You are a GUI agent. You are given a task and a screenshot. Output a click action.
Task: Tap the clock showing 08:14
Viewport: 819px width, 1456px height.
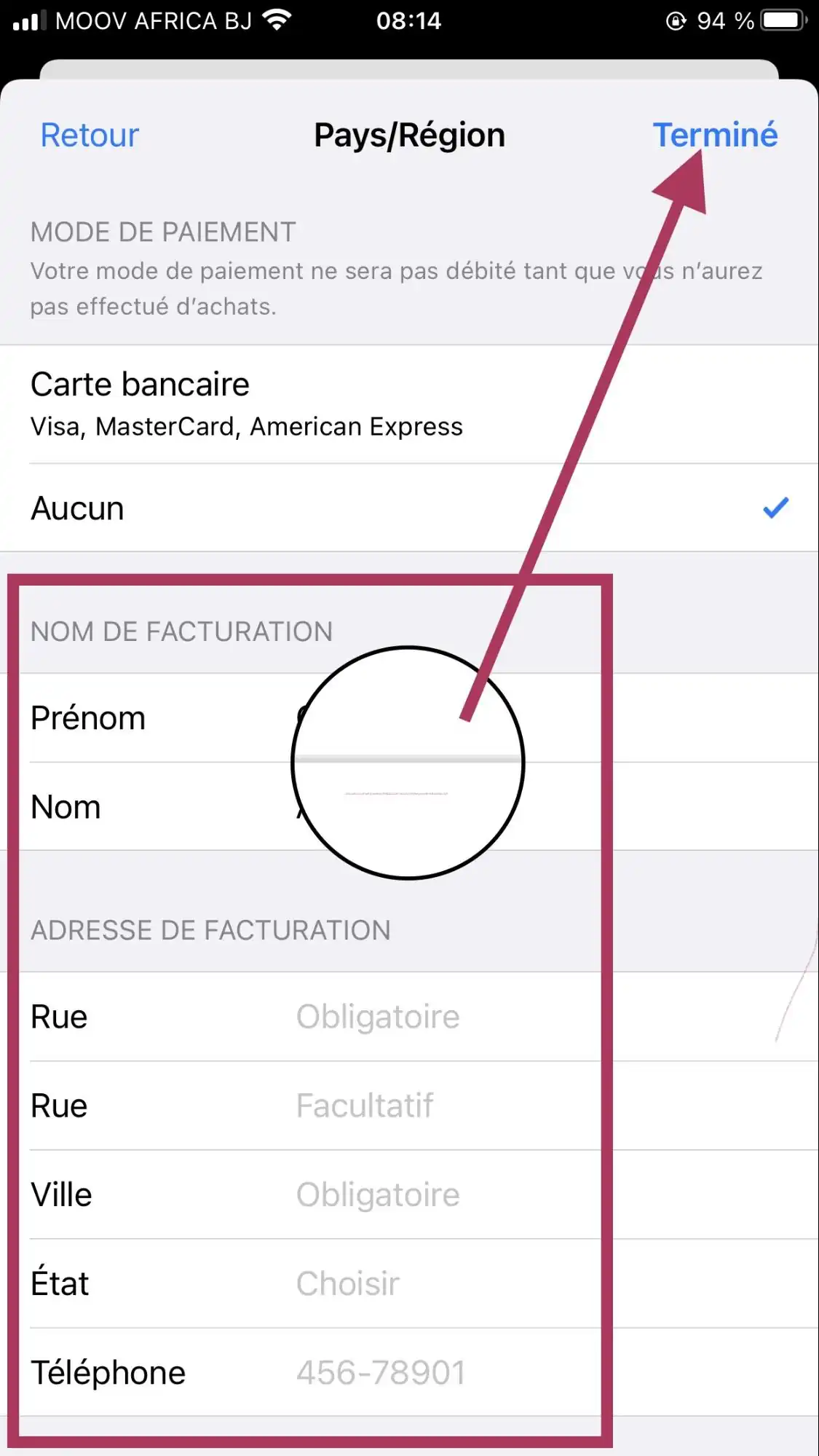click(x=409, y=20)
